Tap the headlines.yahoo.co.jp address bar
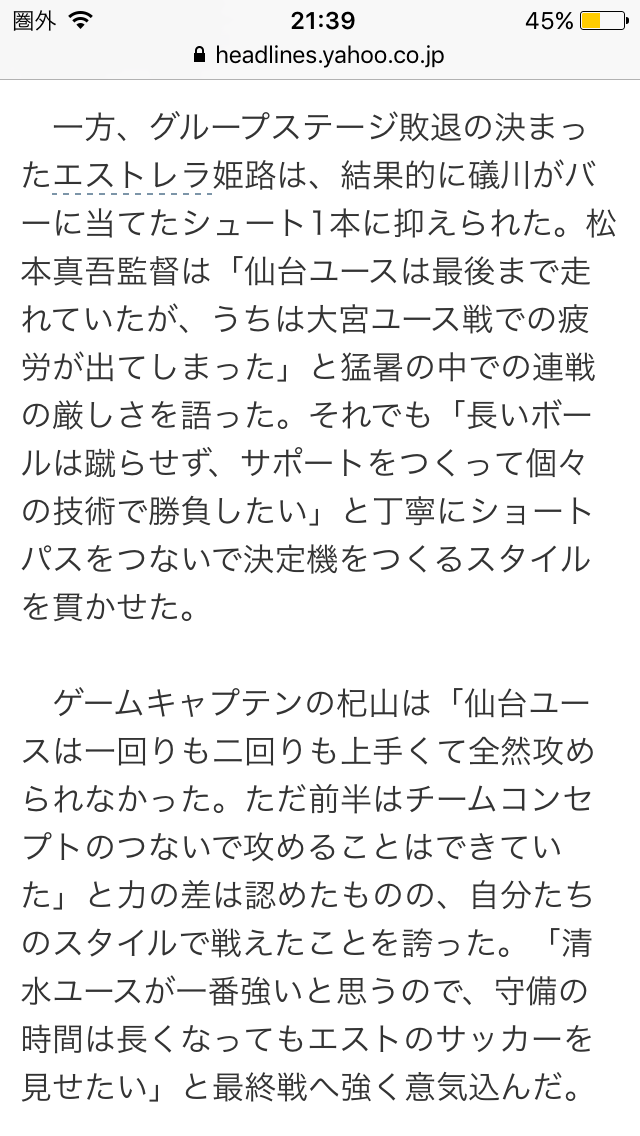 (320, 56)
